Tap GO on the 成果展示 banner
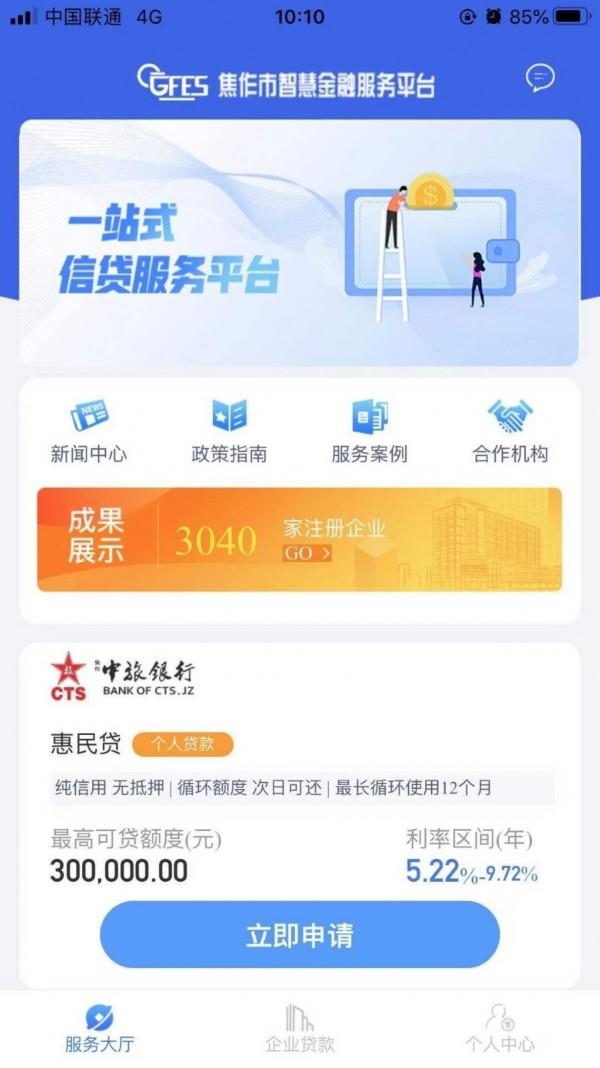 pos(308,554)
